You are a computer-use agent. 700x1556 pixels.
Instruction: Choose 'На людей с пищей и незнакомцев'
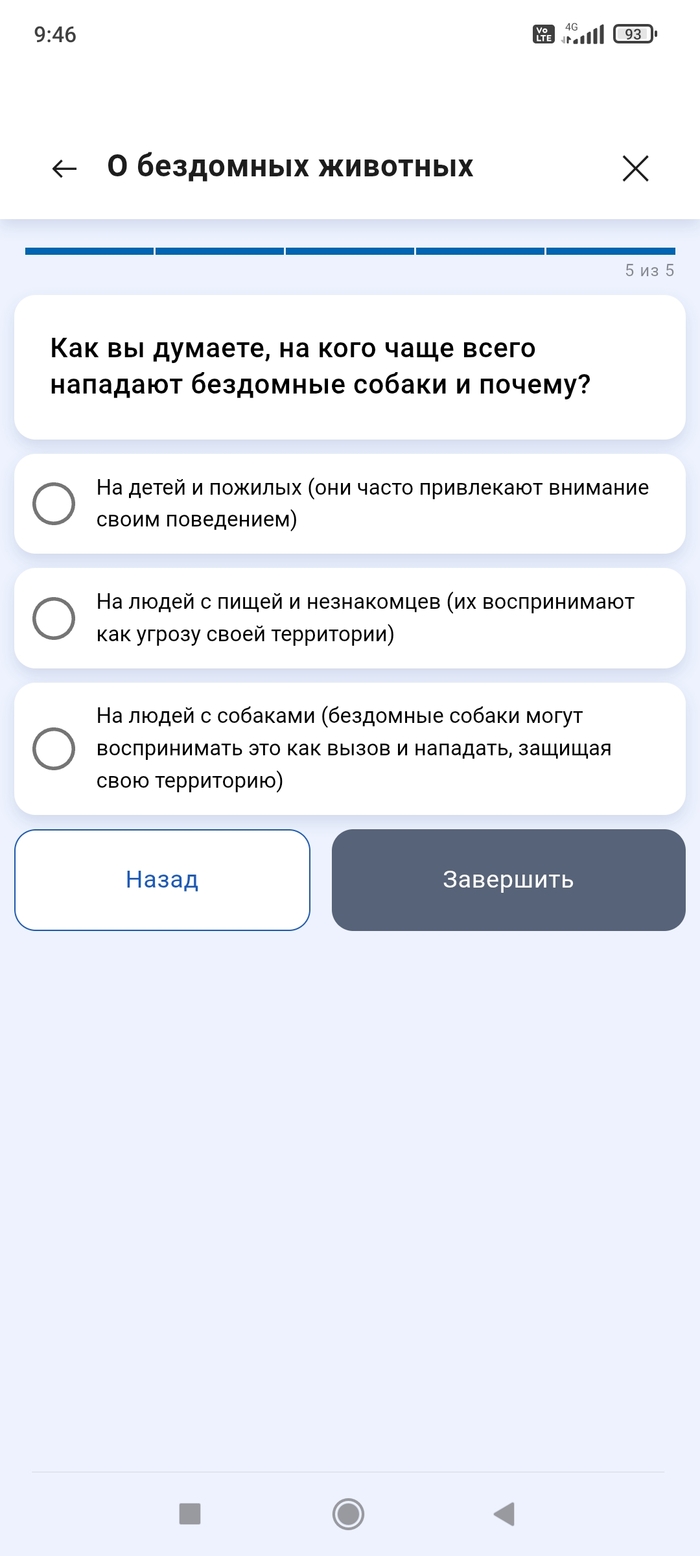click(54, 618)
